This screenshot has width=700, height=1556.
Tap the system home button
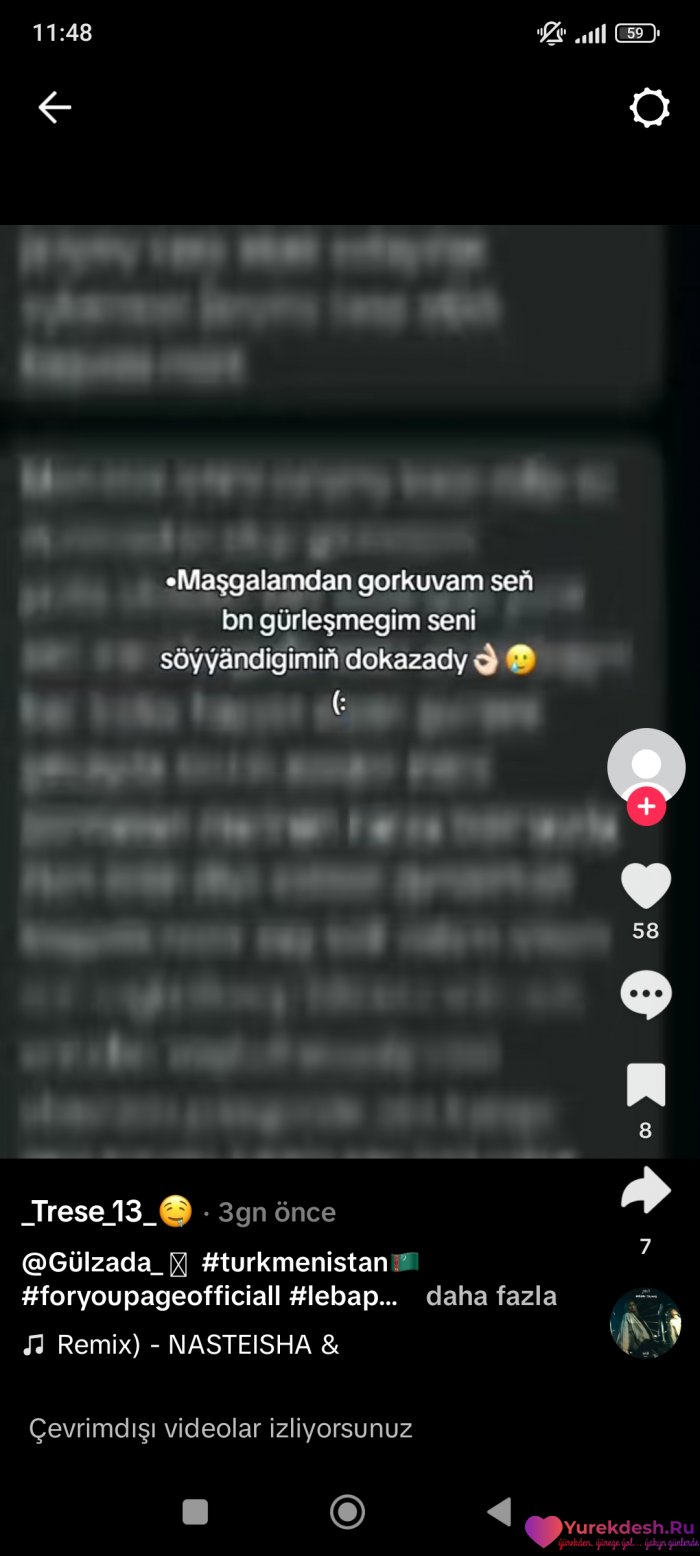coord(347,1511)
